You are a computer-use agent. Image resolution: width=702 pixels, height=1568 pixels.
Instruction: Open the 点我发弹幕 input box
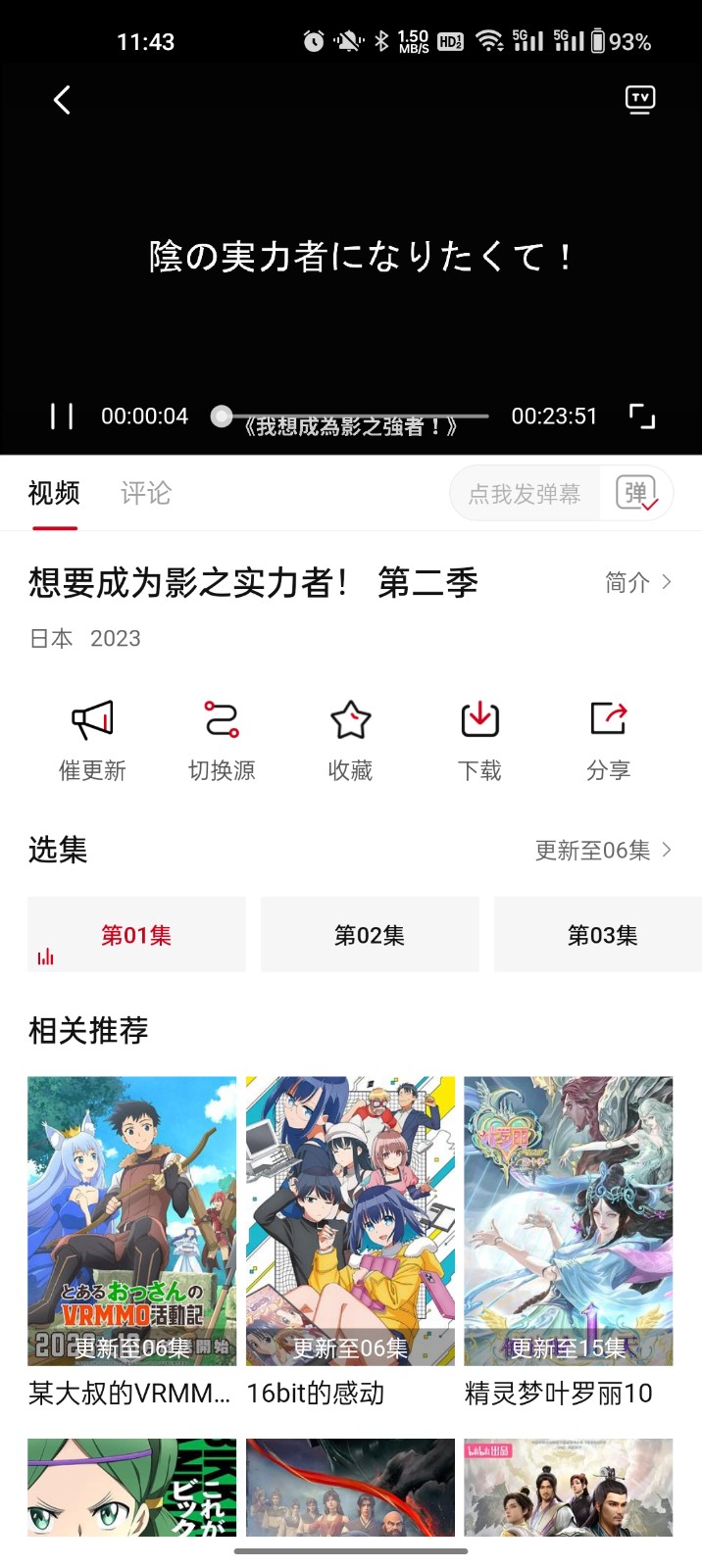point(525,494)
